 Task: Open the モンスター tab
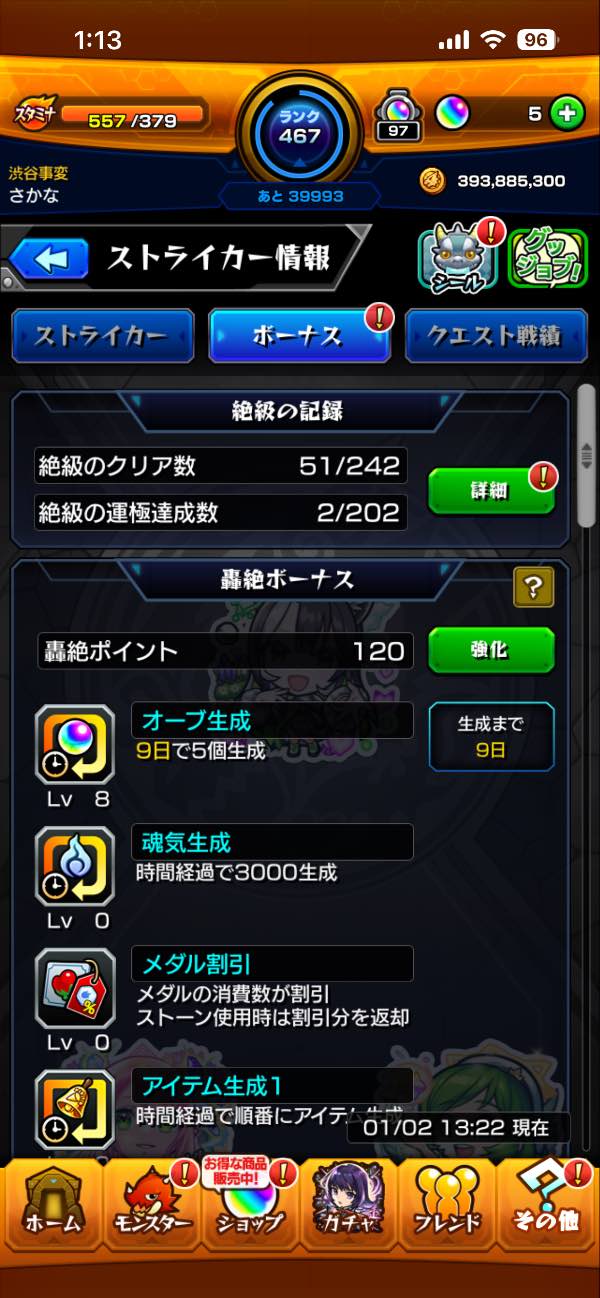(150, 1206)
